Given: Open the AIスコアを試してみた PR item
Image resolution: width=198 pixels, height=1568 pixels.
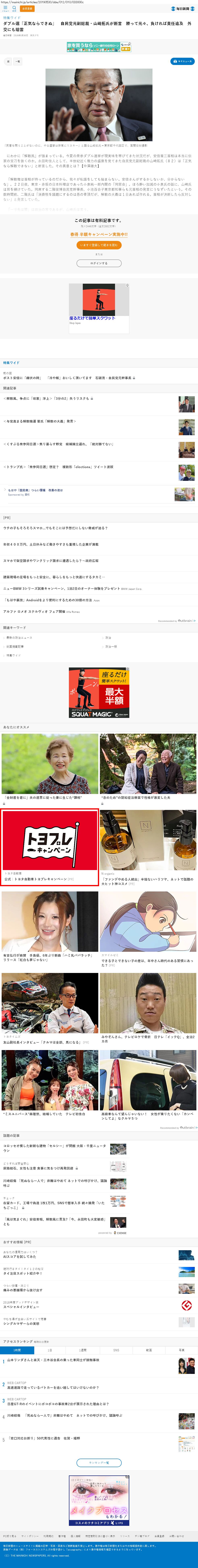Looking at the screenshot, I should [x=21, y=1256].
